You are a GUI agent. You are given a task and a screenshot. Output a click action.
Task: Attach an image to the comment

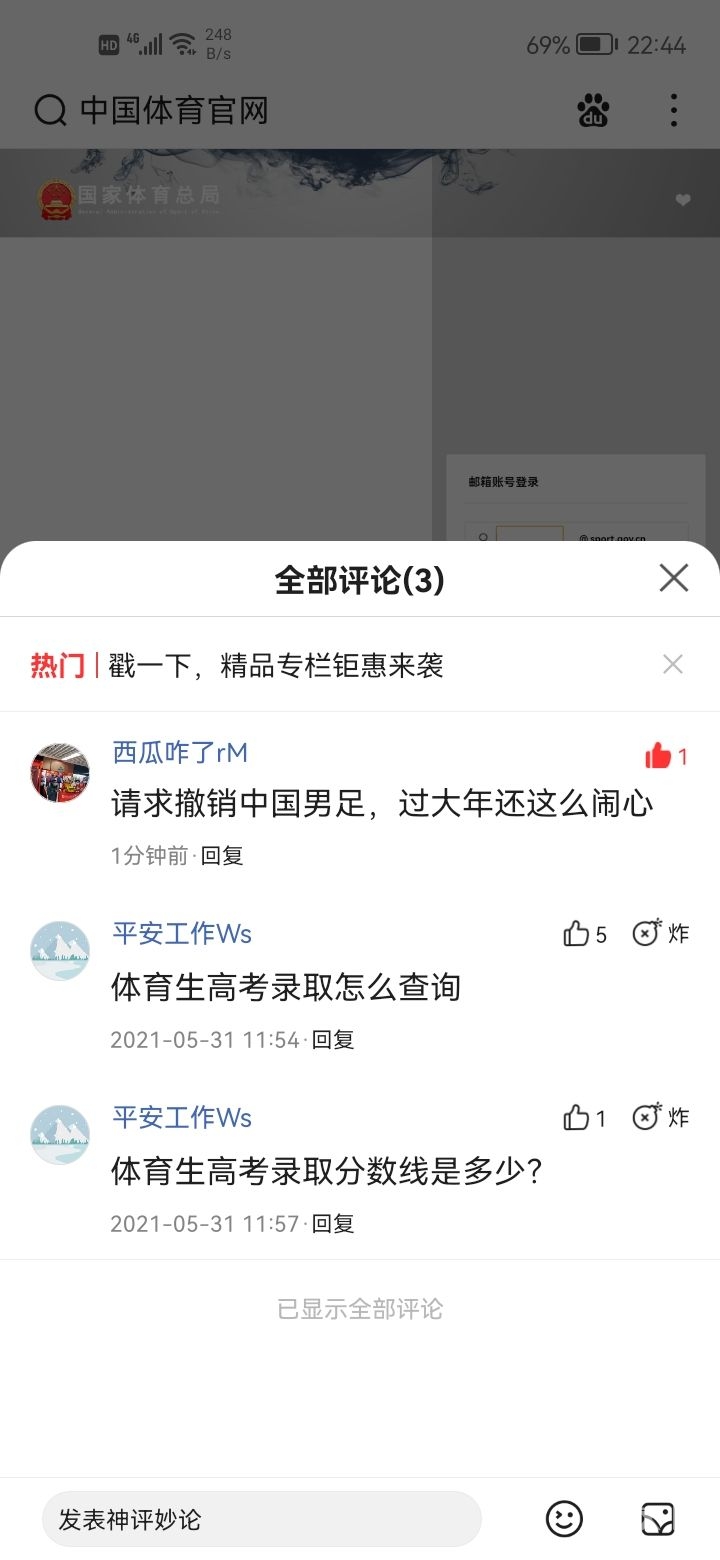[x=657, y=1519]
